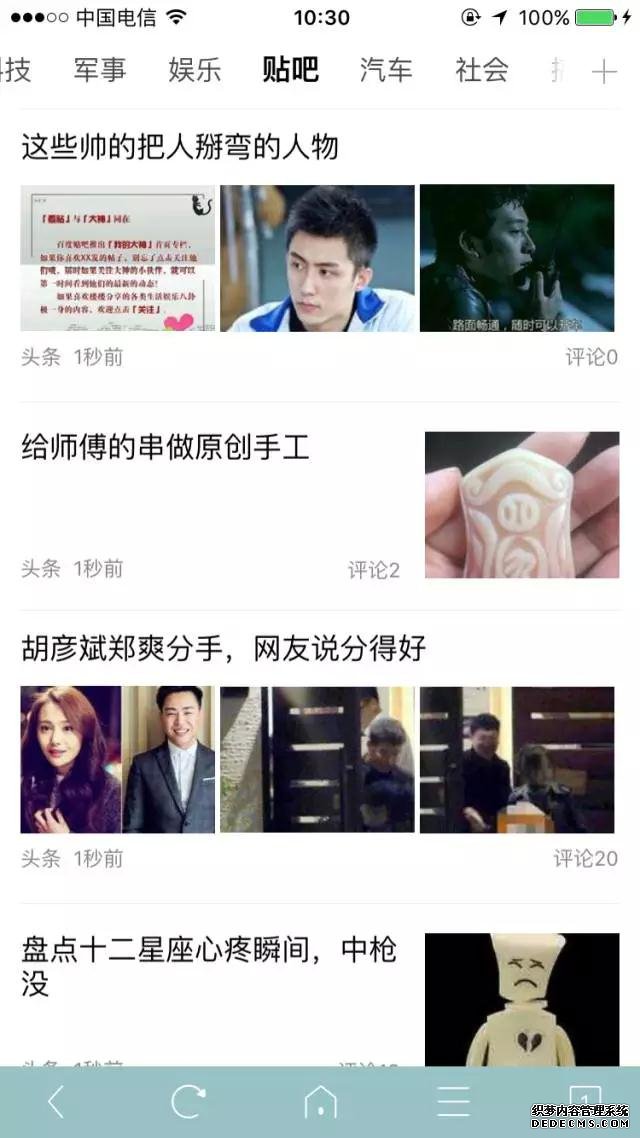The image size is (640, 1138).
Task: Switch to the partially visible 科技 tab
Action: [15, 70]
